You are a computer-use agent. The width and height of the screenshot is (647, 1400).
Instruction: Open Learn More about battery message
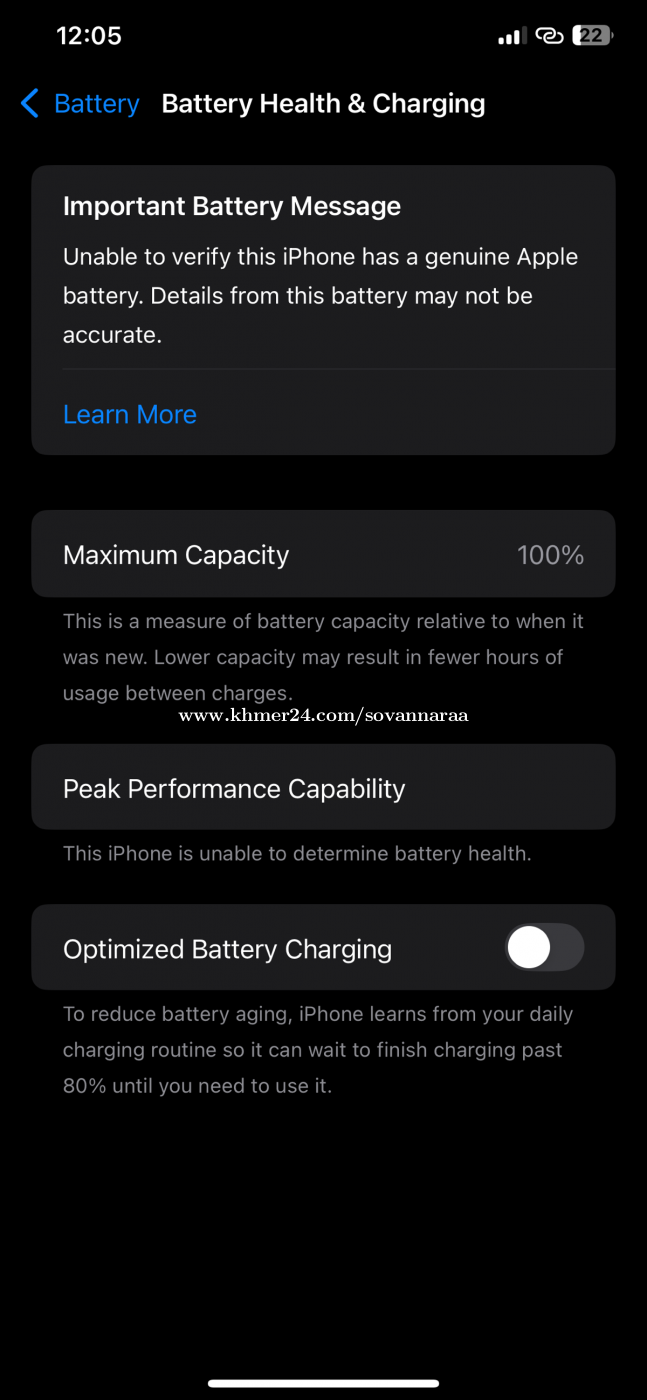130,414
